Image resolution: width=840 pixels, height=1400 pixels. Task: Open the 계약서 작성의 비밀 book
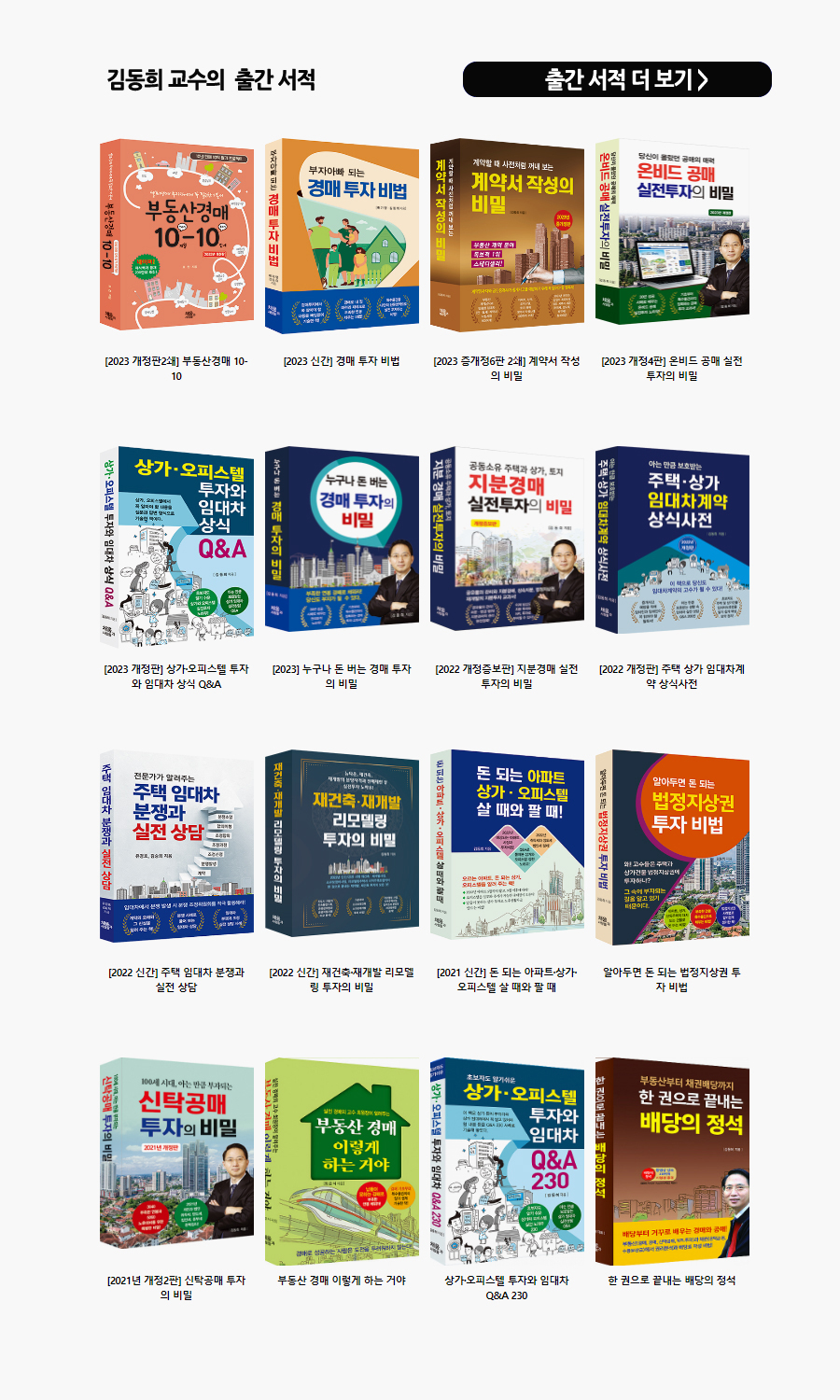pyautogui.click(x=507, y=235)
